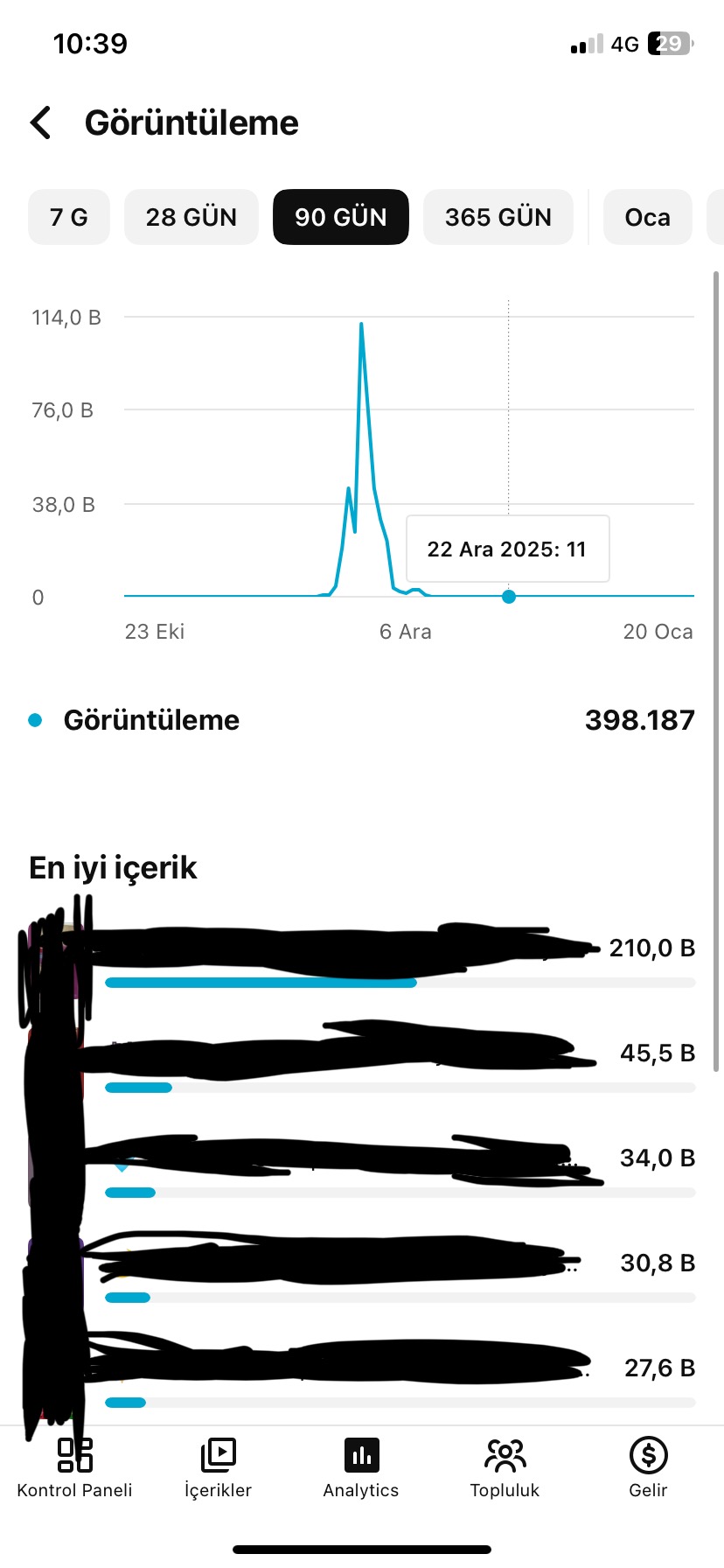
Task: Open the content row showing 34,0 B
Action: [362, 1165]
